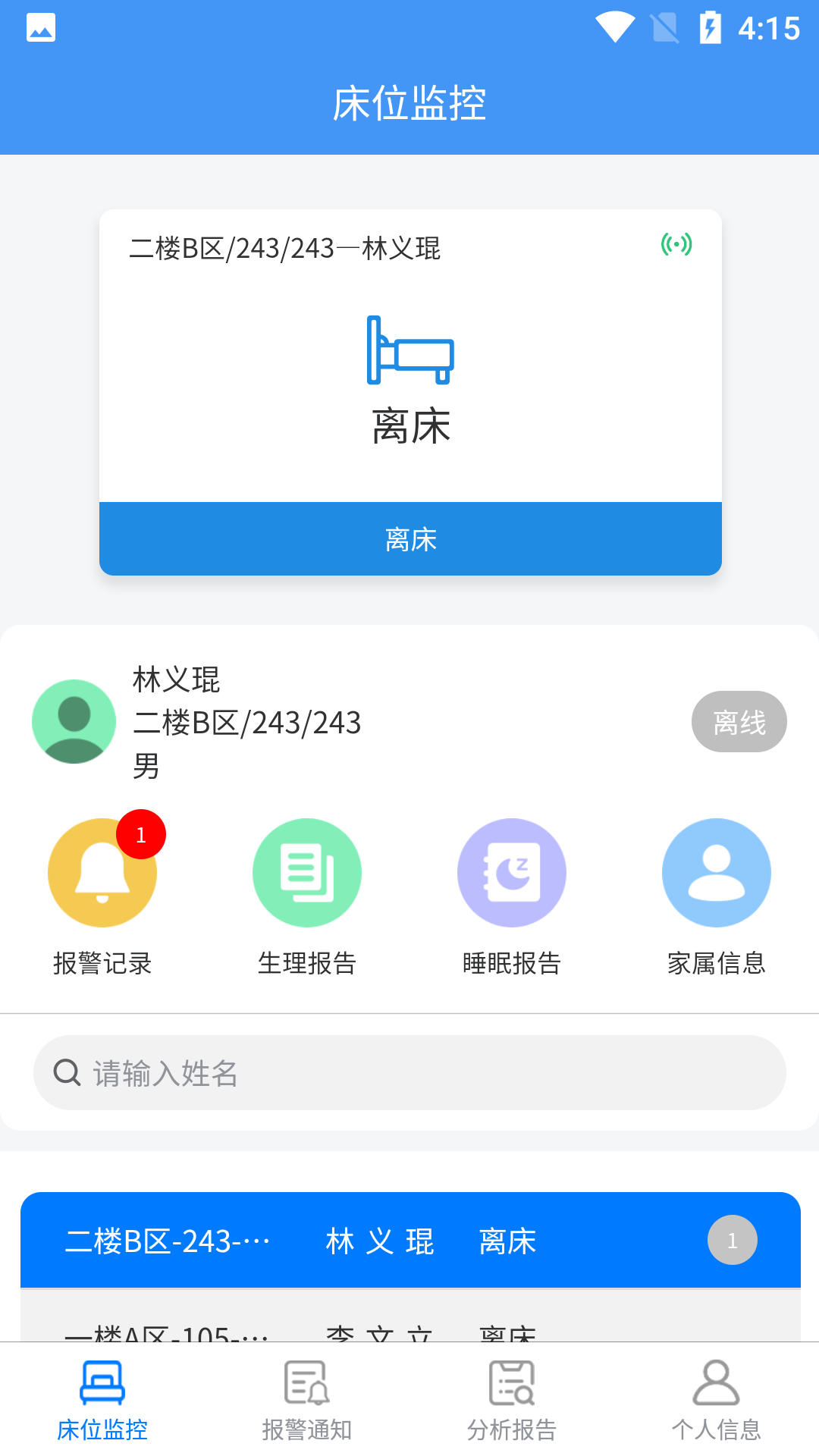Tap the 个人信息 person icon in bottom bar
Viewport: 819px width, 1456px height.
[x=716, y=1382]
